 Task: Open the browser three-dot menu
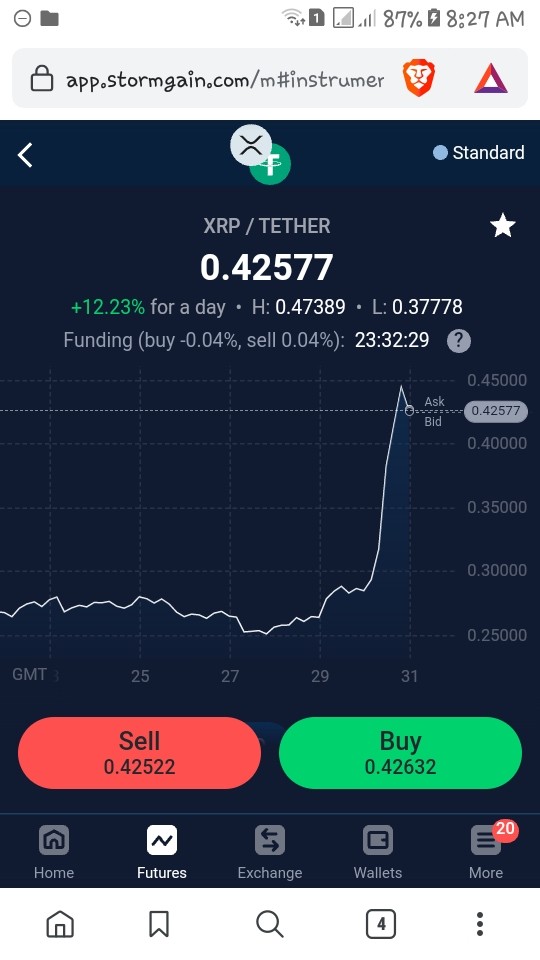click(480, 923)
